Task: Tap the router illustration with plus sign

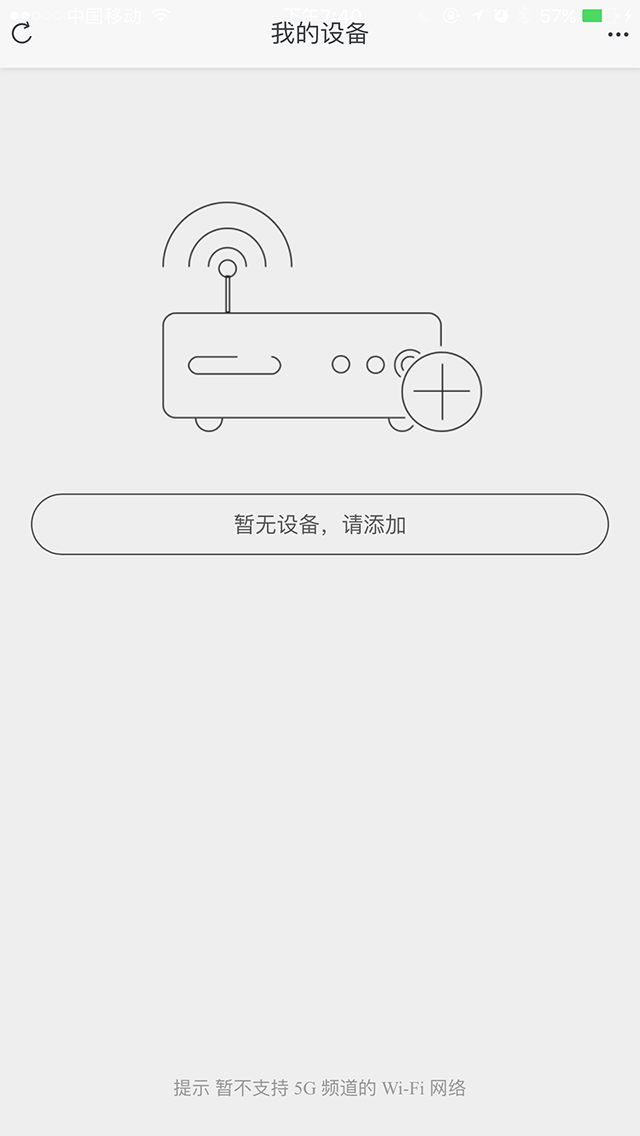Action: pos(320,320)
